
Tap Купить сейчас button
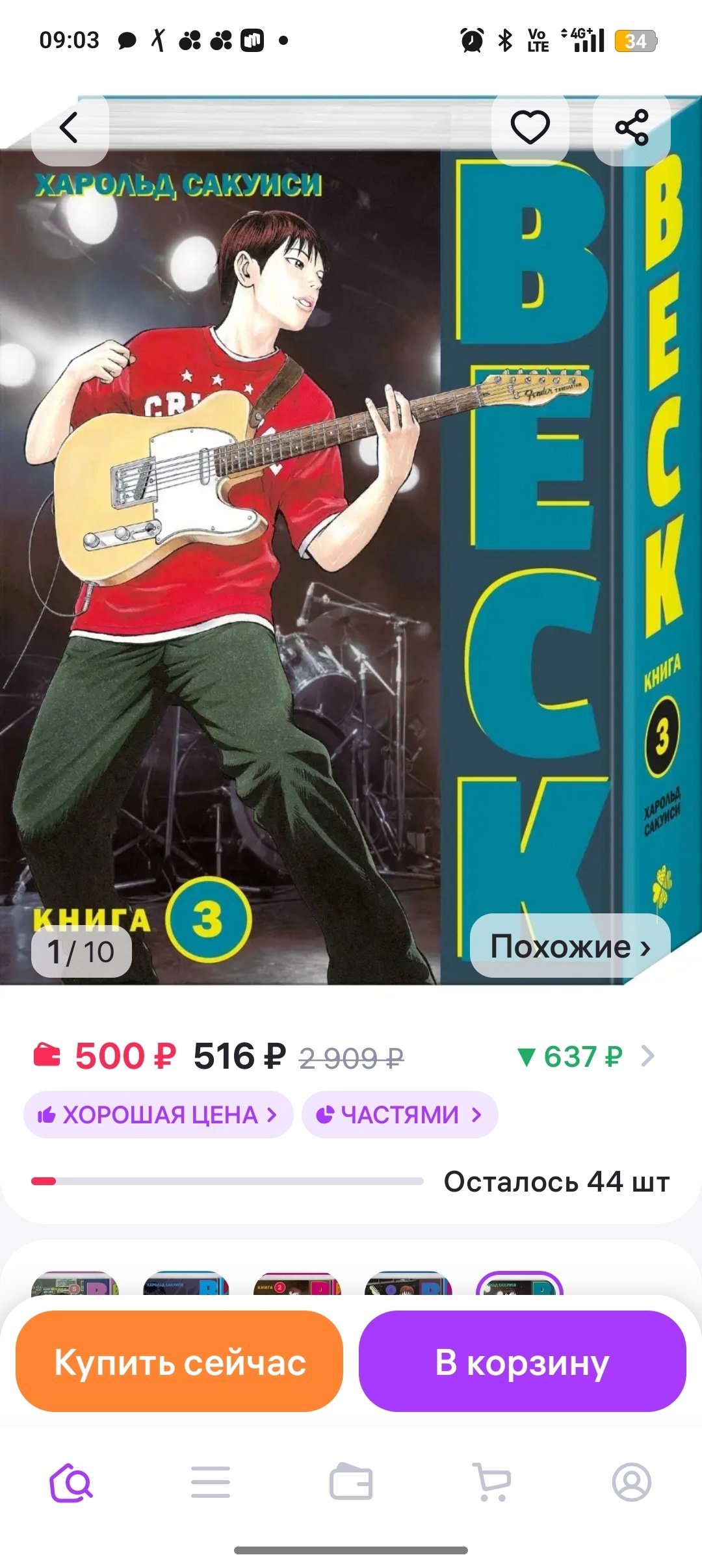179,1361
